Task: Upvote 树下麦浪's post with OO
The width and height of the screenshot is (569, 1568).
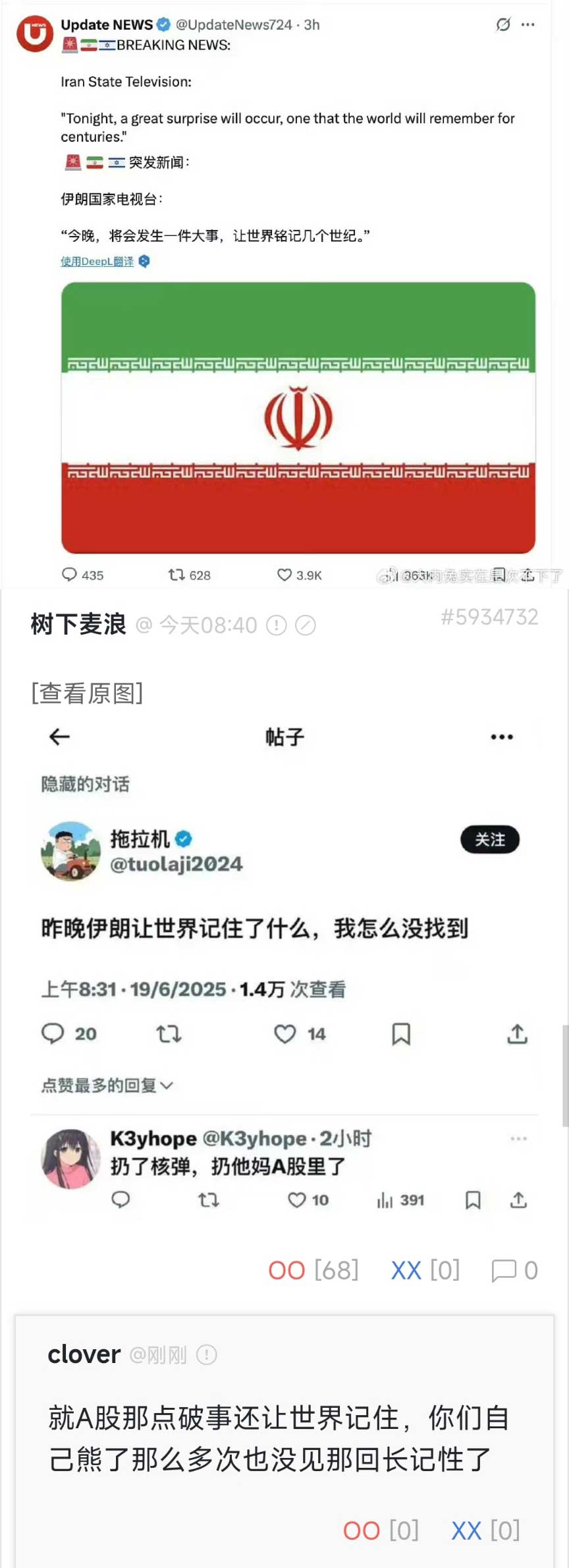Action: click(x=287, y=1270)
